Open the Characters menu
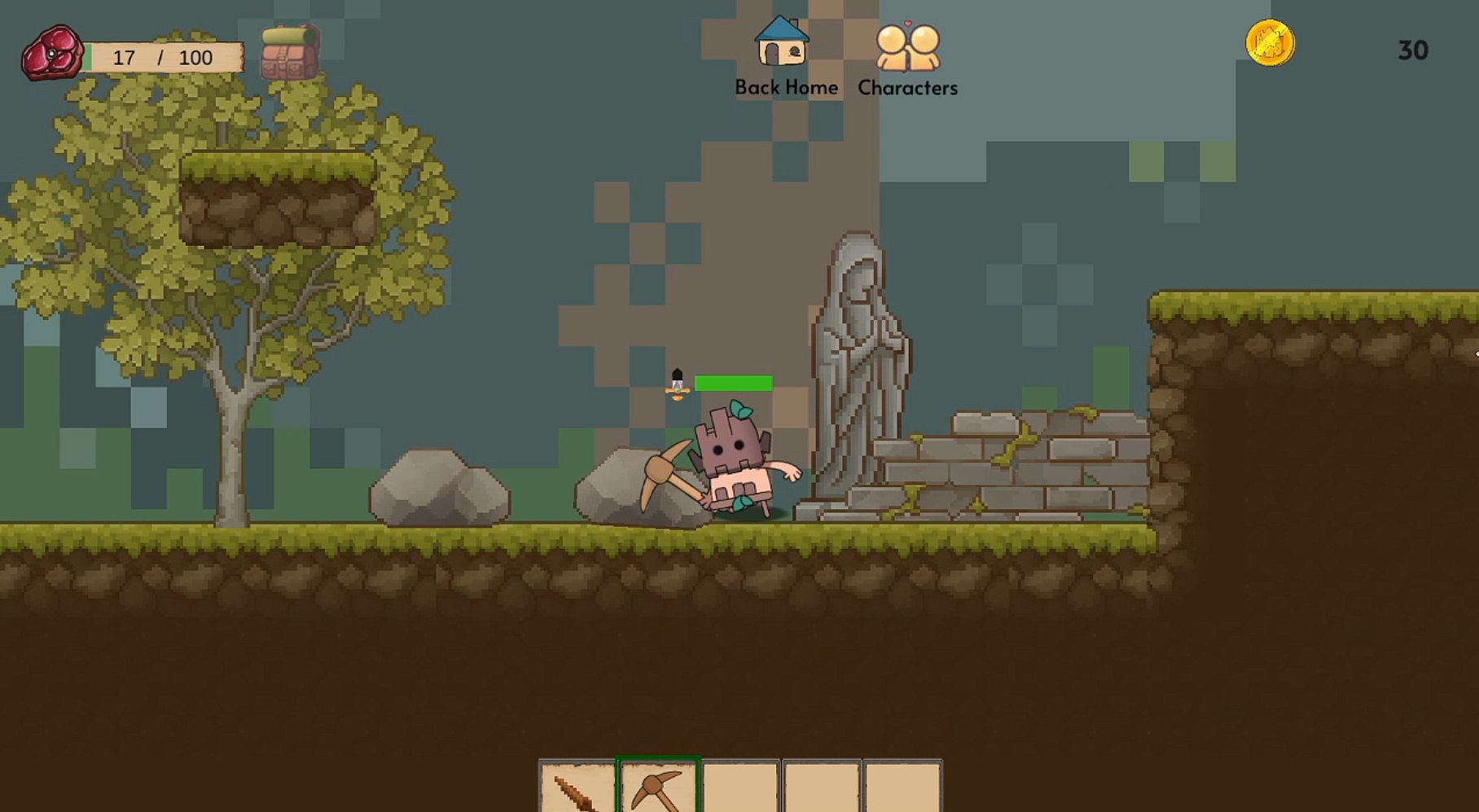This screenshot has height=812, width=1479. [x=907, y=59]
